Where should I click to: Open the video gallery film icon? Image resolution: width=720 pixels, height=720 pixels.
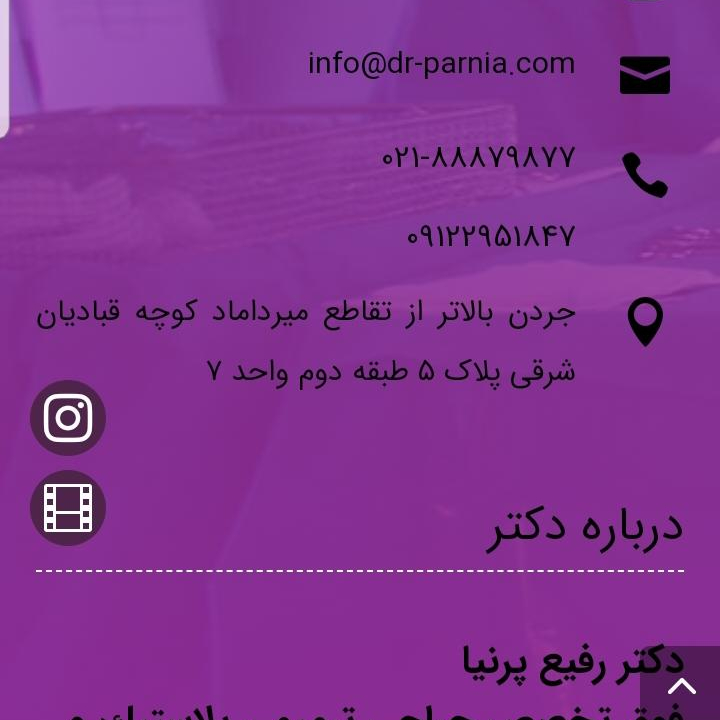tap(68, 508)
